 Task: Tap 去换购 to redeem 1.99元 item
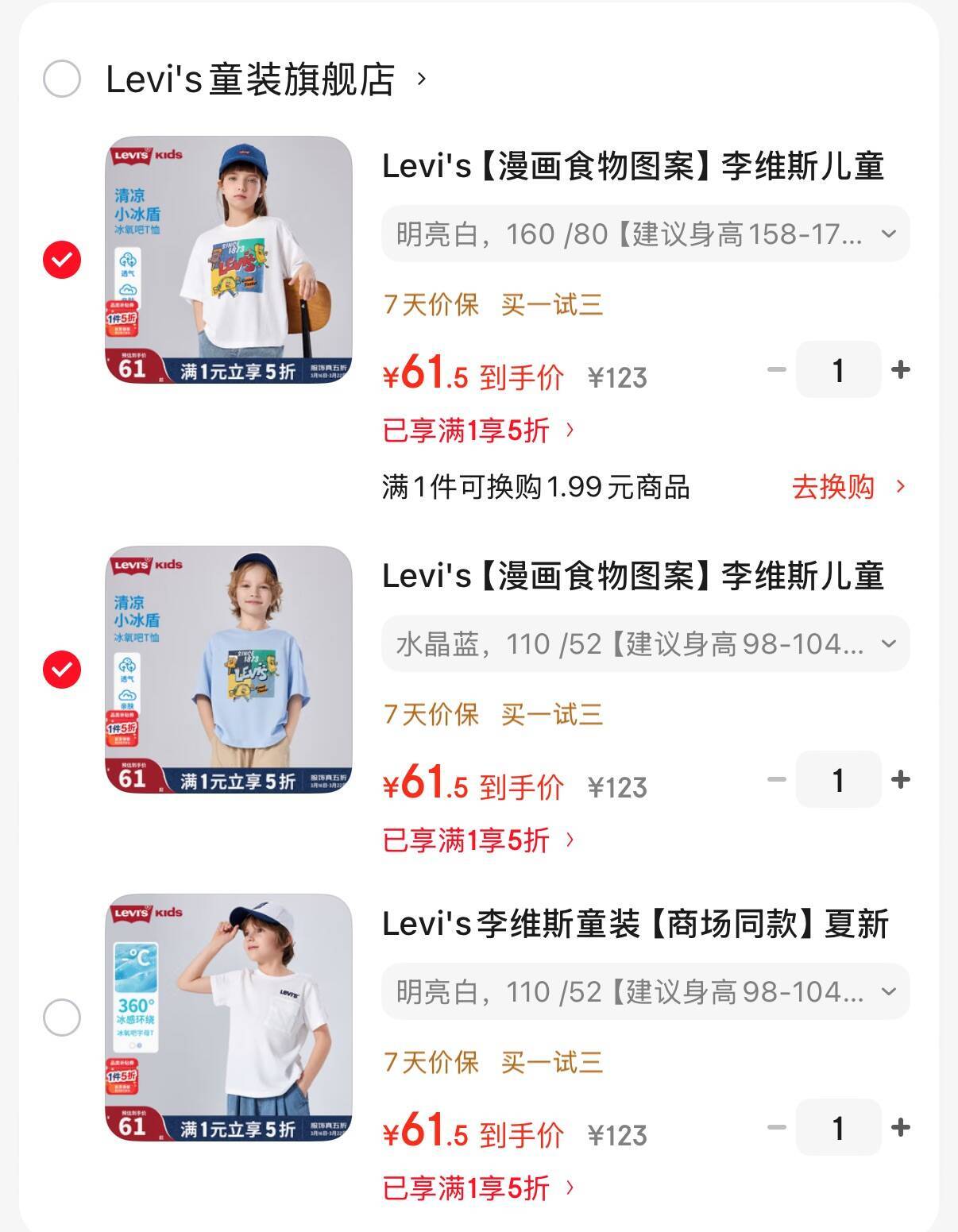point(848,487)
